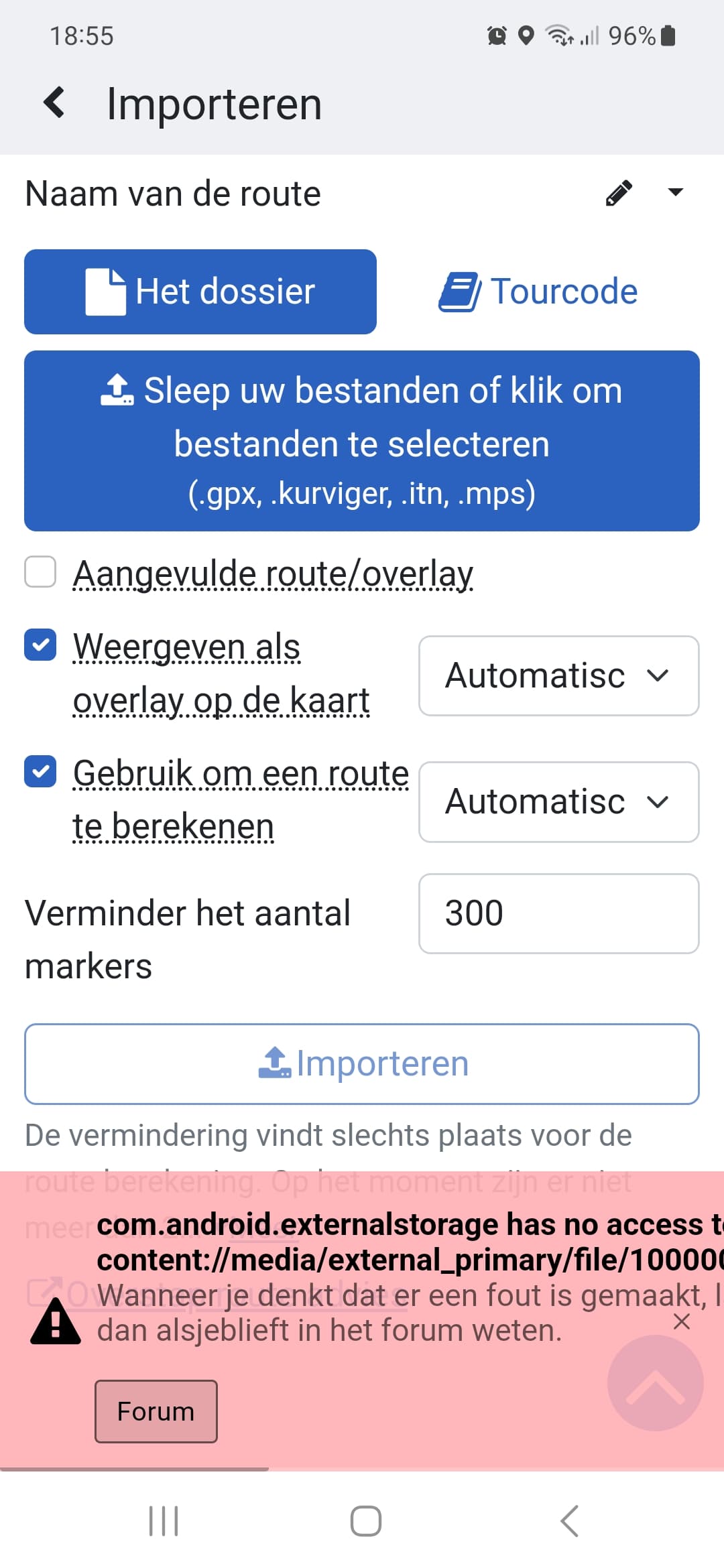Switch to the Tourcode tab
This screenshot has width=724, height=1568.
pyautogui.click(x=538, y=291)
